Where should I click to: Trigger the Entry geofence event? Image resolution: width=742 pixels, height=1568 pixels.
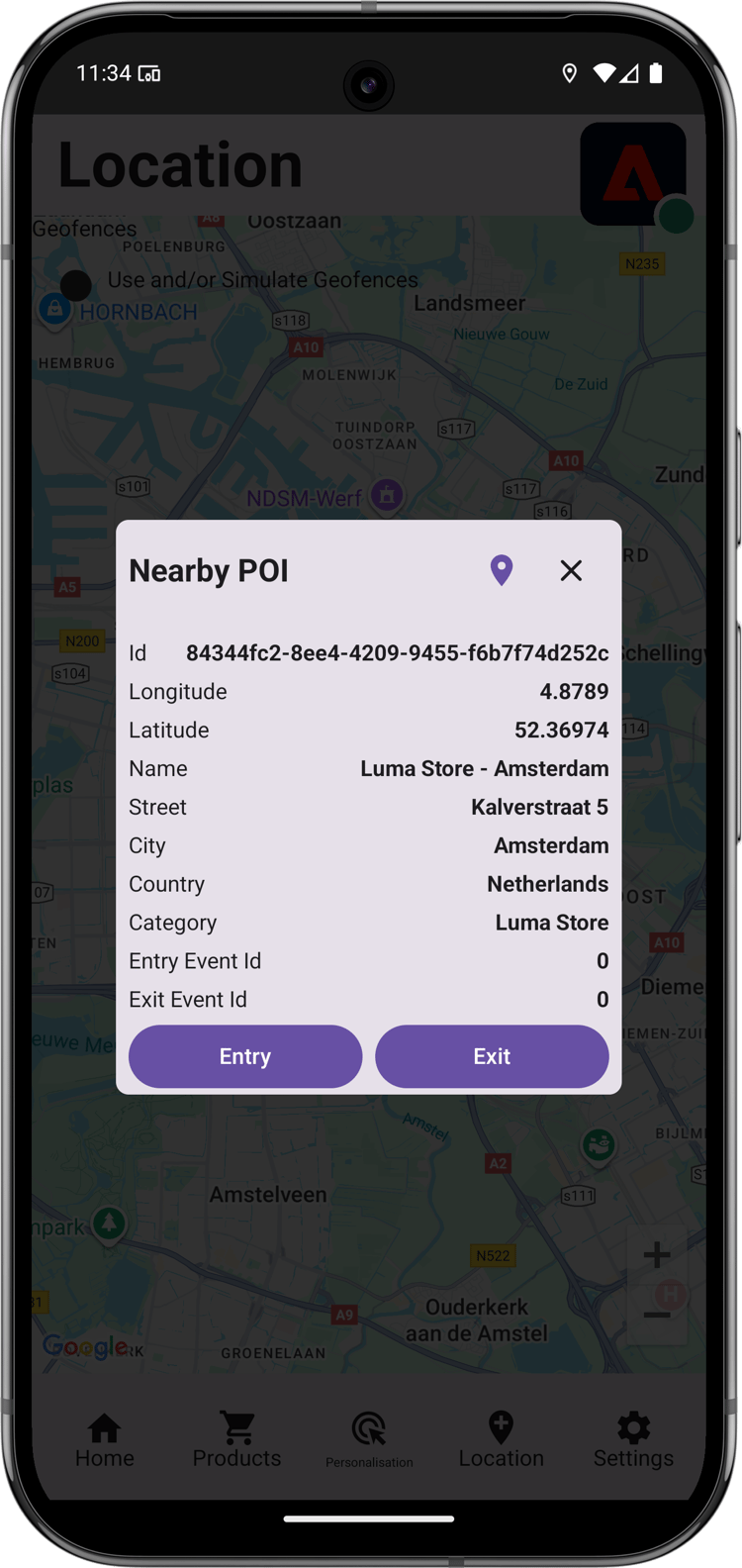245,1056
